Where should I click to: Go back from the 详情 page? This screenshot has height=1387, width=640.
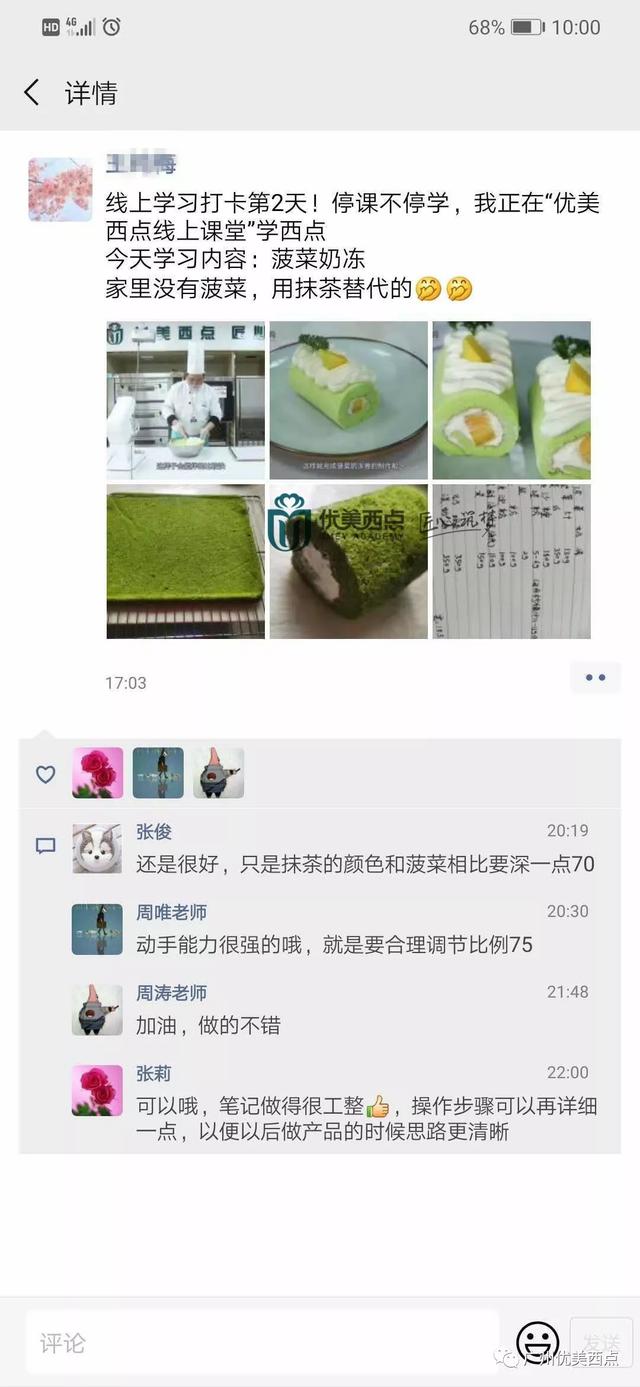(32, 93)
